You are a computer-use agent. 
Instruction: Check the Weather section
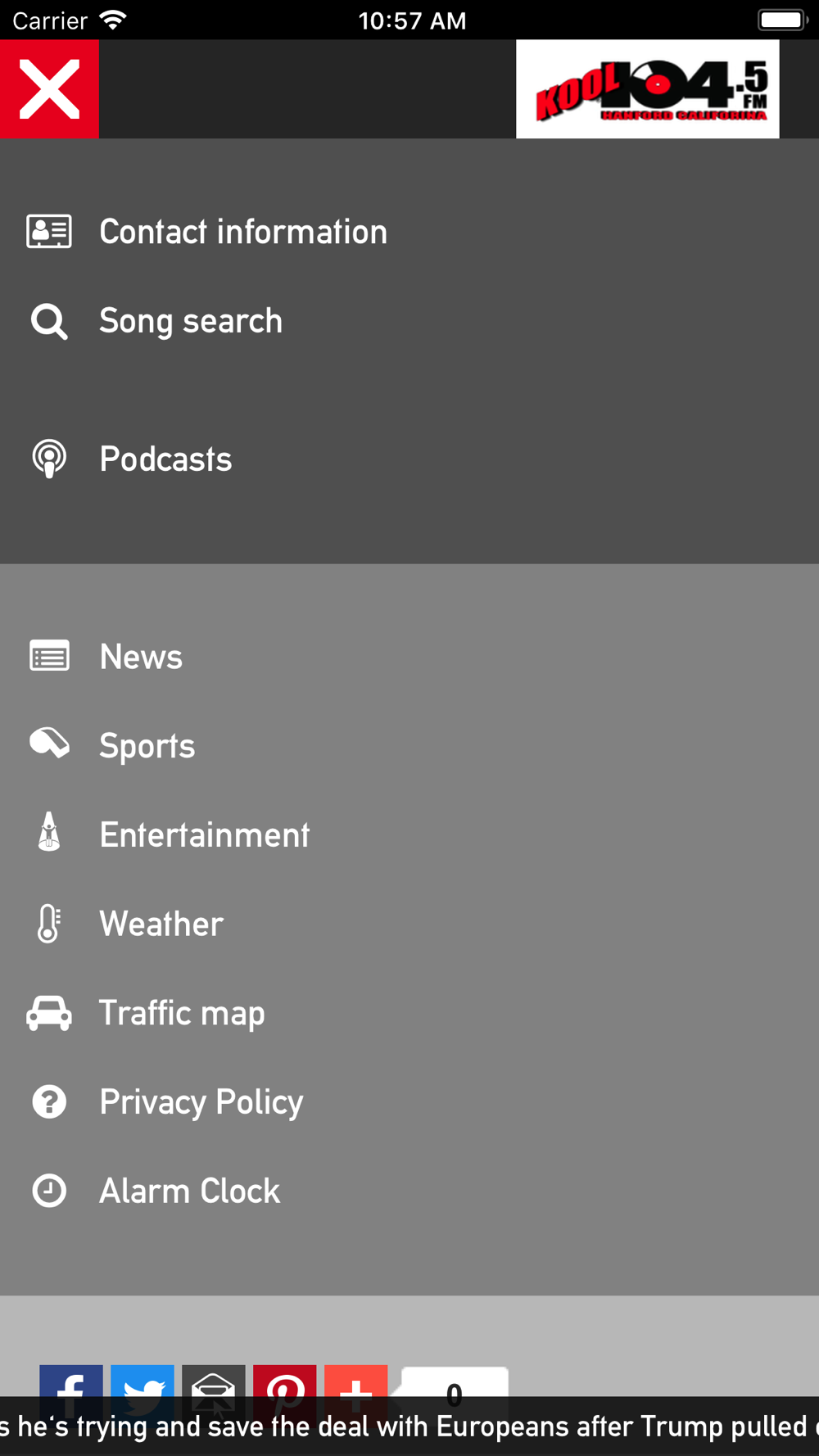(x=161, y=924)
